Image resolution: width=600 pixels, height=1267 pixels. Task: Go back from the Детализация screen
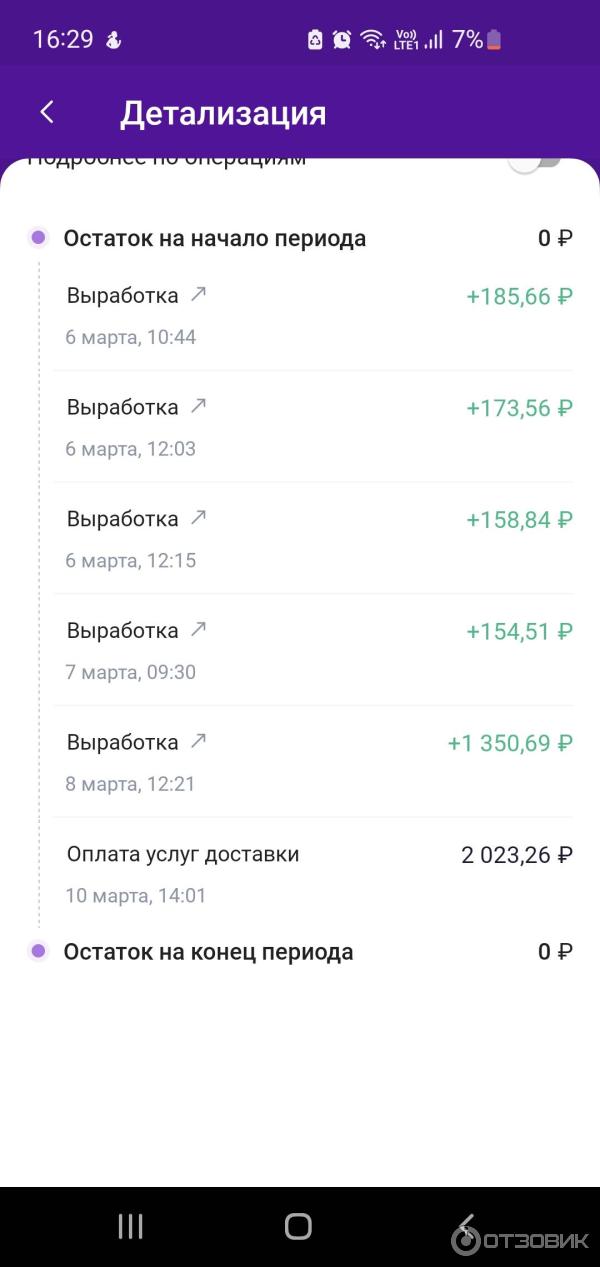click(x=47, y=112)
